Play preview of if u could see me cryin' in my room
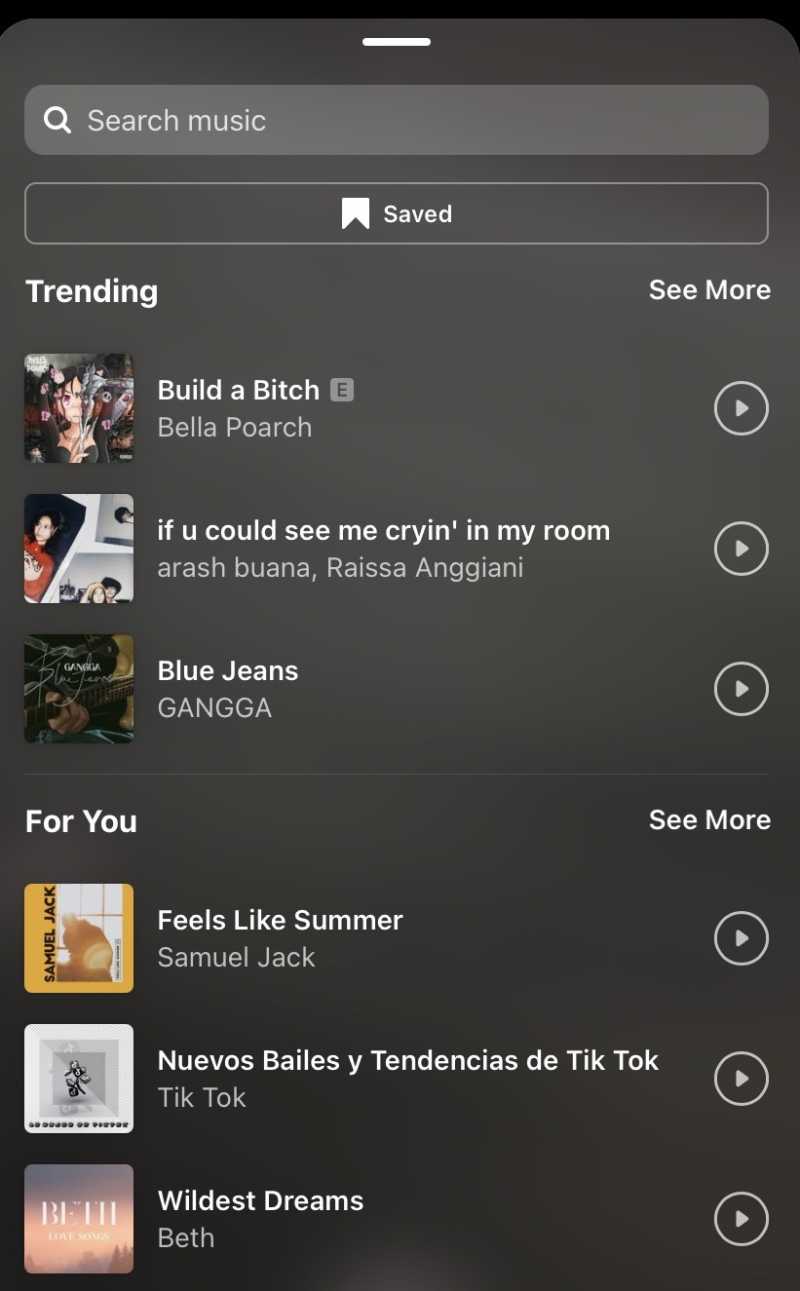This screenshot has height=1291, width=800. click(x=741, y=548)
